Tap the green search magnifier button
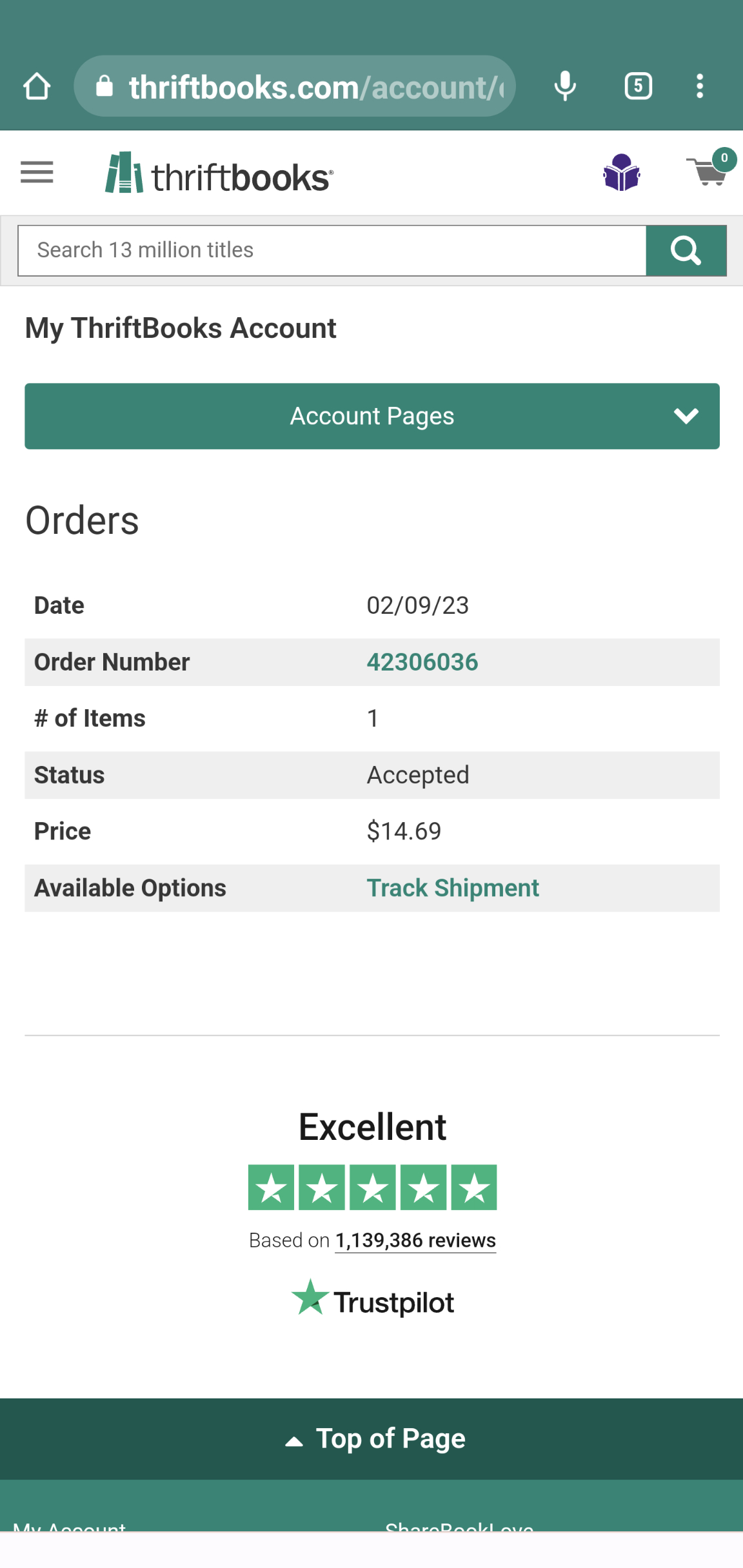 click(686, 251)
